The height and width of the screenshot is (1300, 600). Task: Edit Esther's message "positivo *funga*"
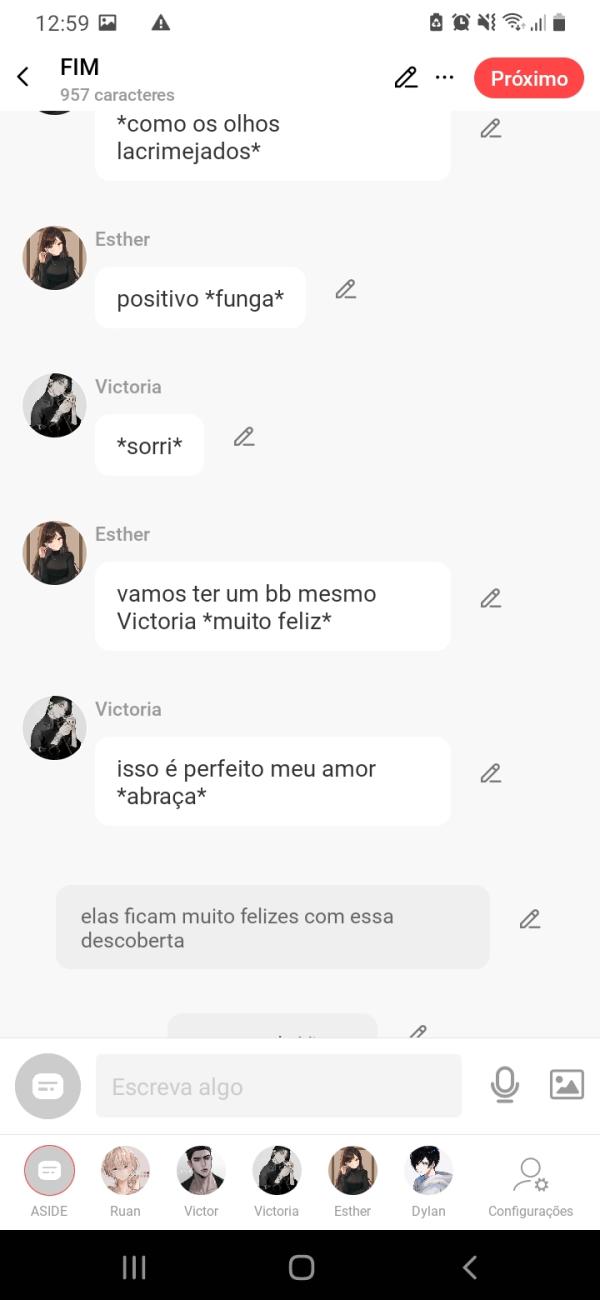345,290
